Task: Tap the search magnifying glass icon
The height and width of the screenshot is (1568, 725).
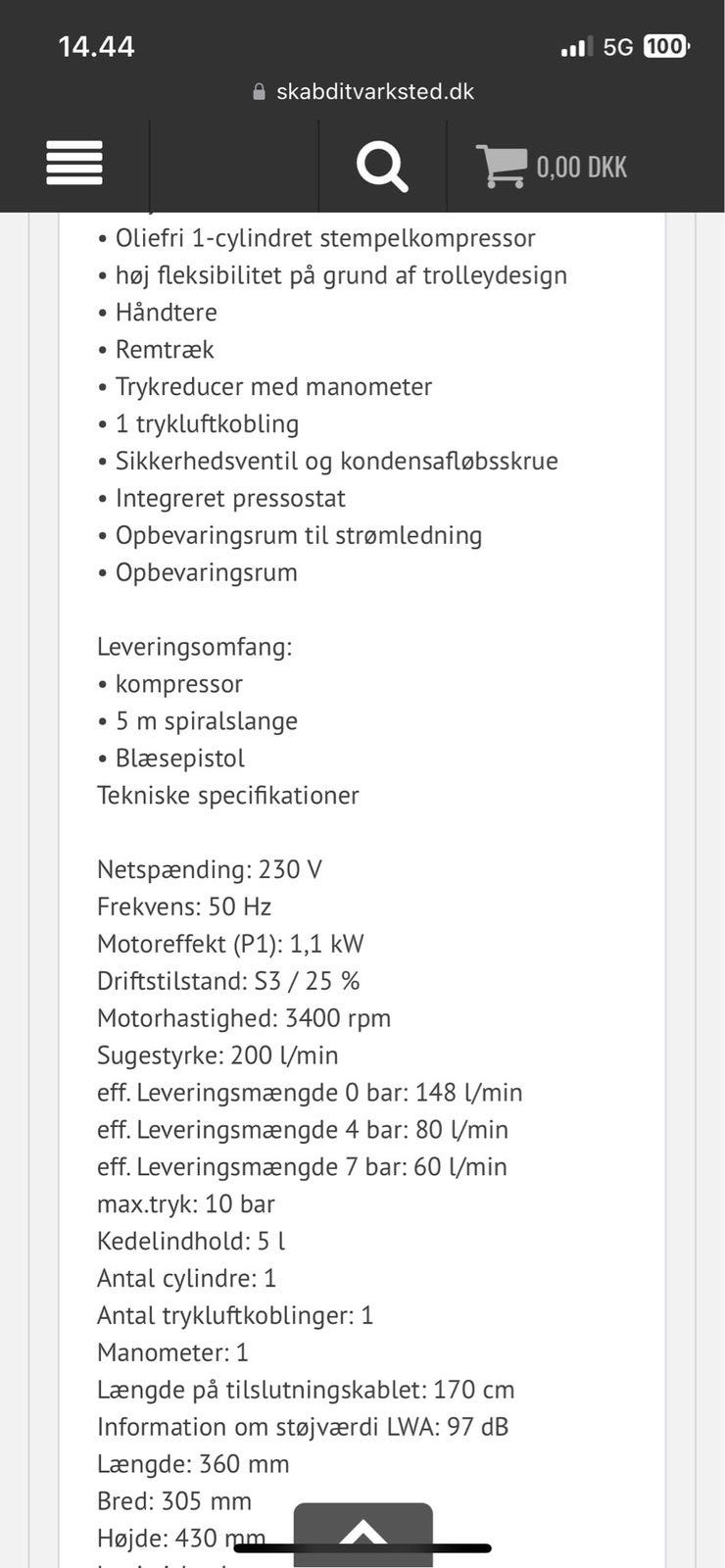Action: (382, 165)
